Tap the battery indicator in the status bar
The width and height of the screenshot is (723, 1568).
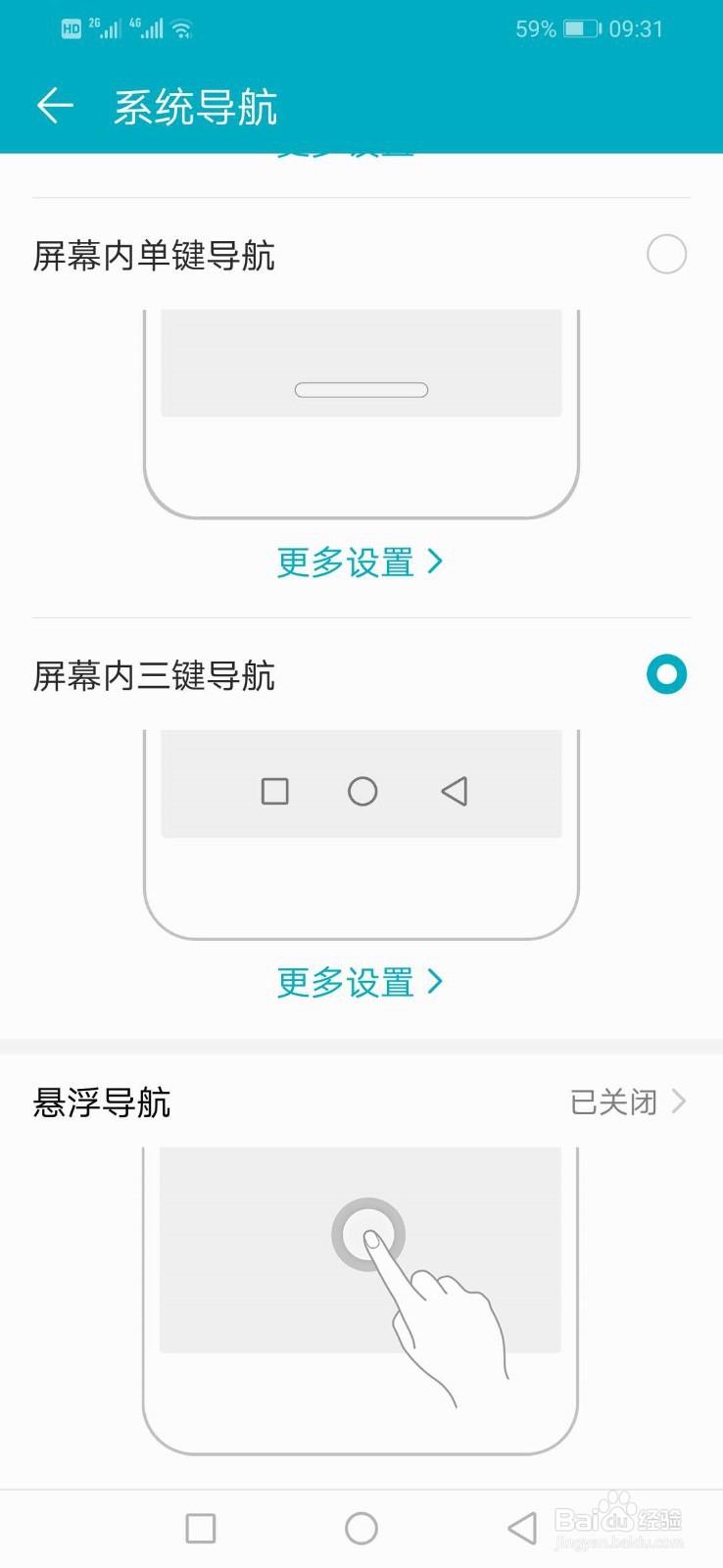pyautogui.click(x=582, y=27)
